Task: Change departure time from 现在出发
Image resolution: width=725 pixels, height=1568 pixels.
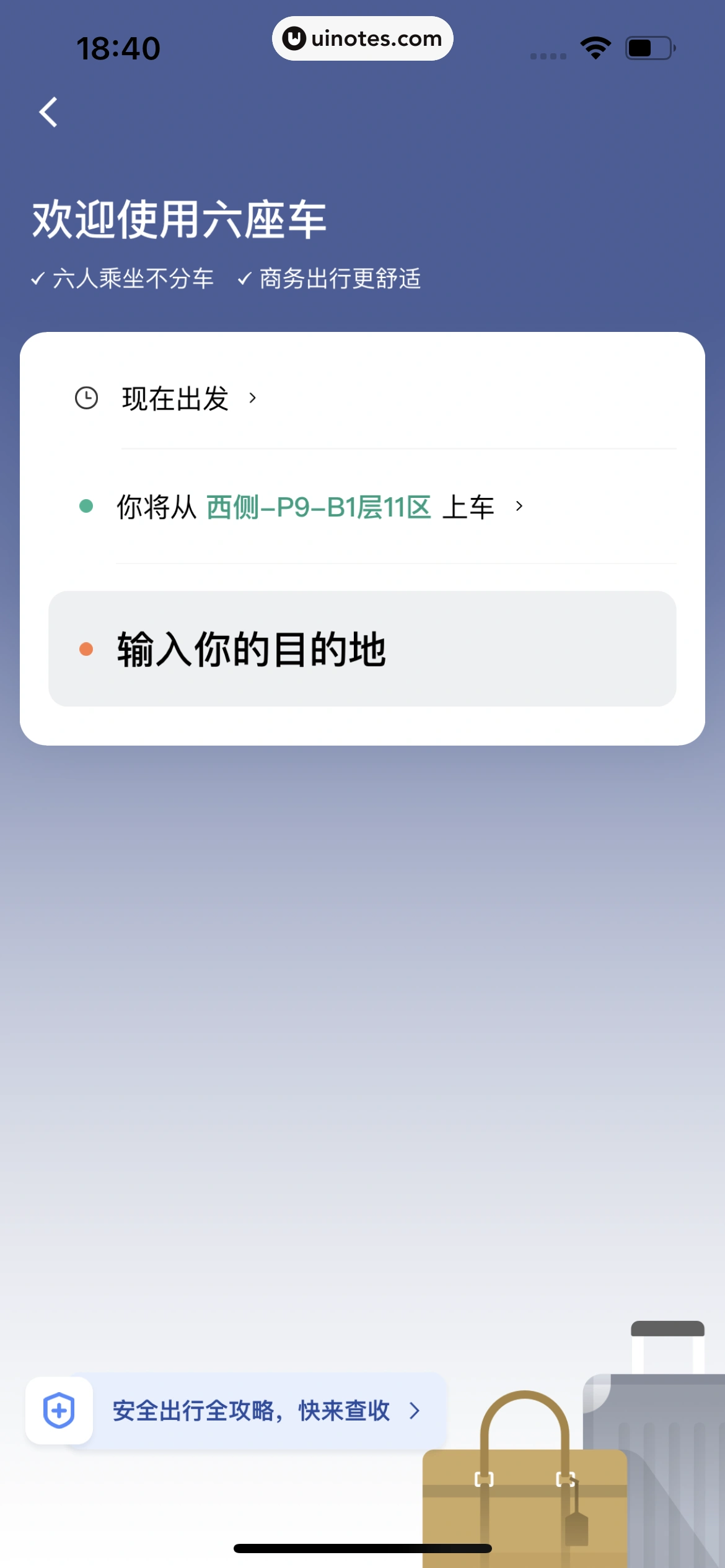Action: pyautogui.click(x=176, y=398)
